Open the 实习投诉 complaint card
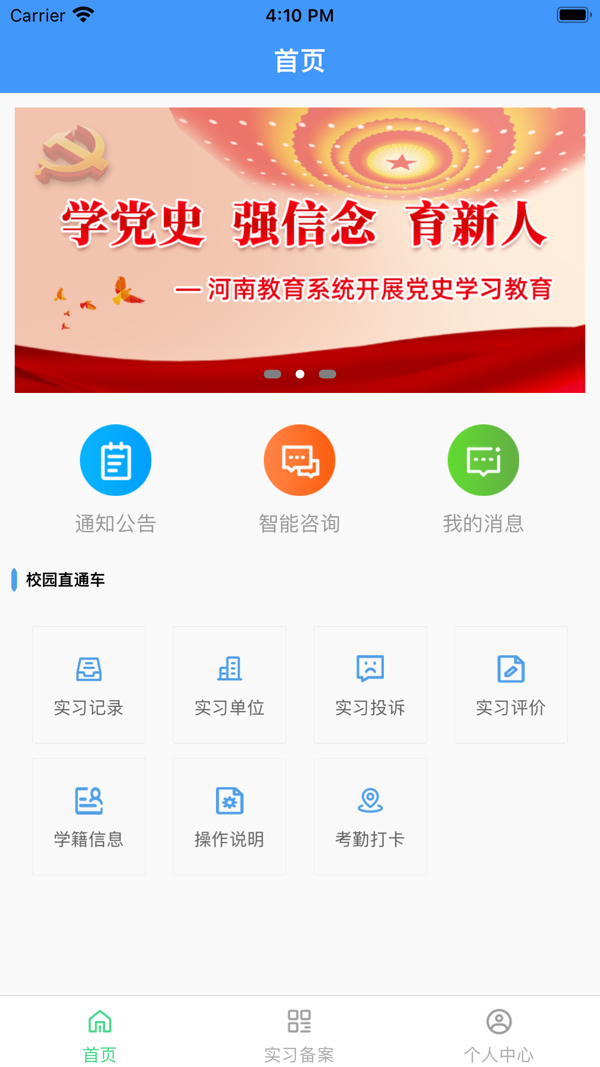The width and height of the screenshot is (600, 1067). click(370, 685)
